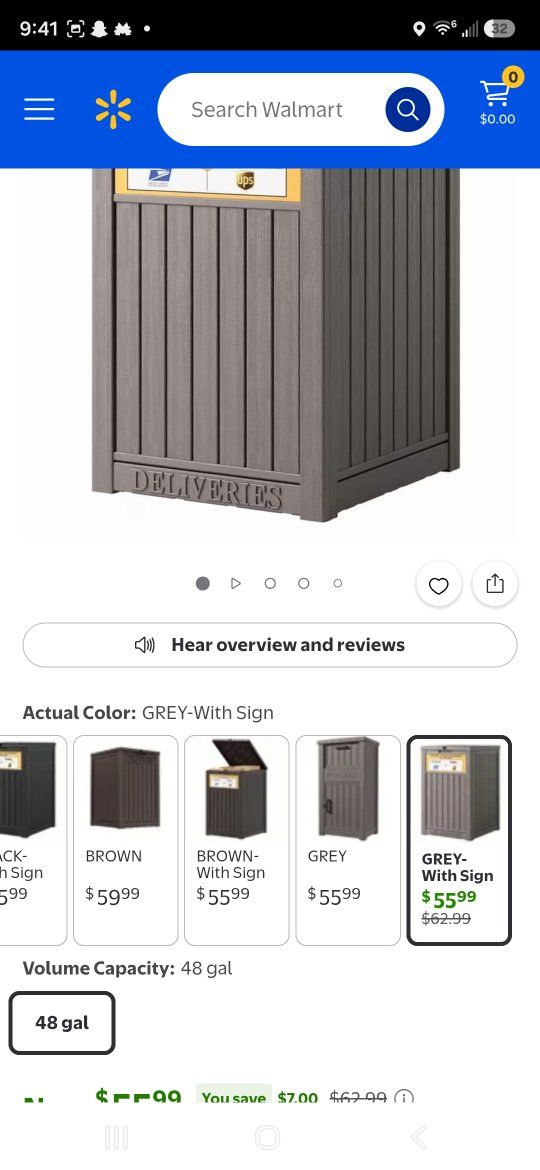Open price info icon next to $62.99
The width and height of the screenshot is (540, 1170).
[x=404, y=1098]
